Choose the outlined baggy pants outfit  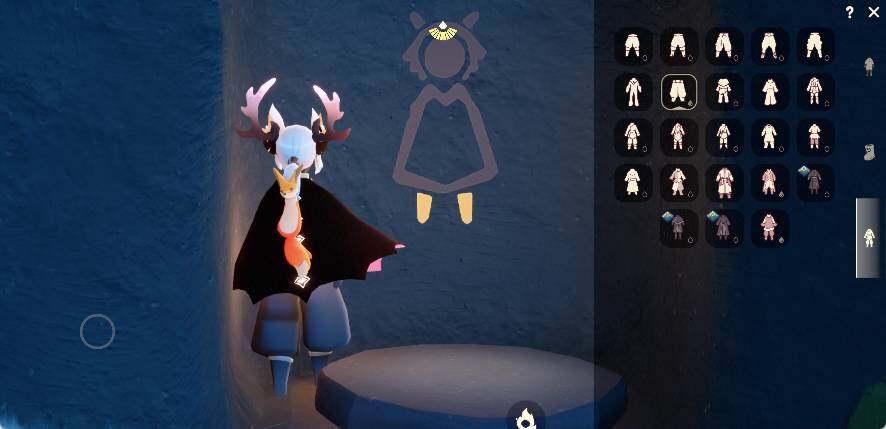(x=679, y=92)
